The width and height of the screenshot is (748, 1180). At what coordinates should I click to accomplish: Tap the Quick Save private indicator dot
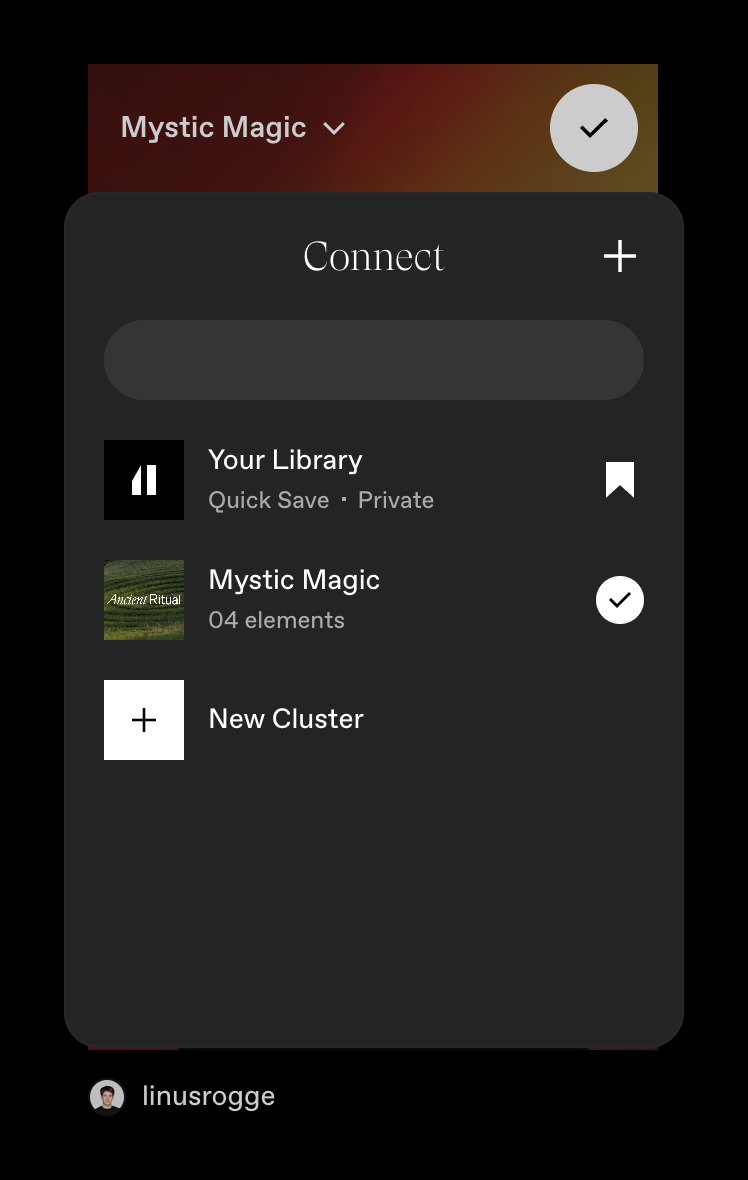(x=343, y=500)
